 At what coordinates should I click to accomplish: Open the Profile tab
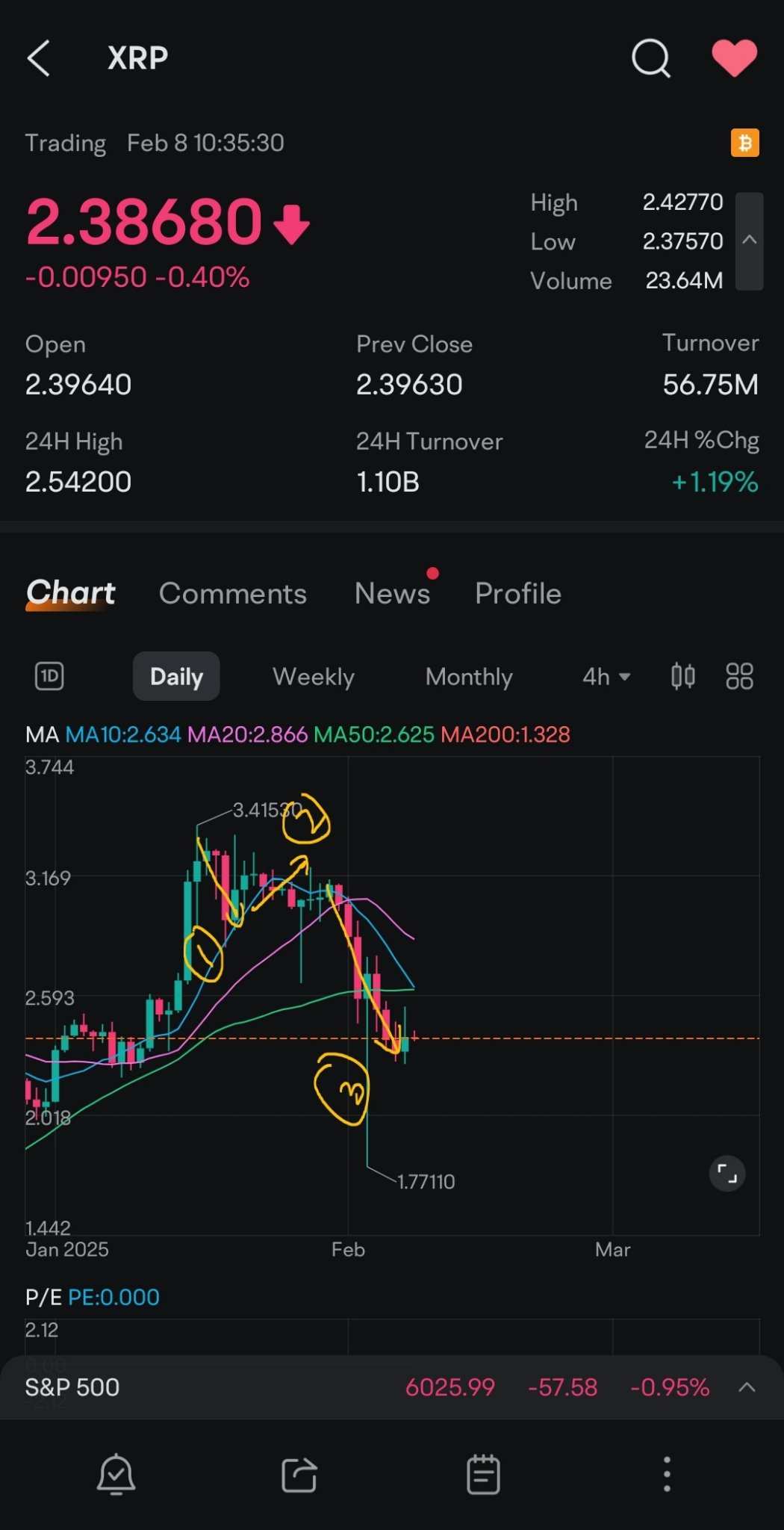point(517,594)
